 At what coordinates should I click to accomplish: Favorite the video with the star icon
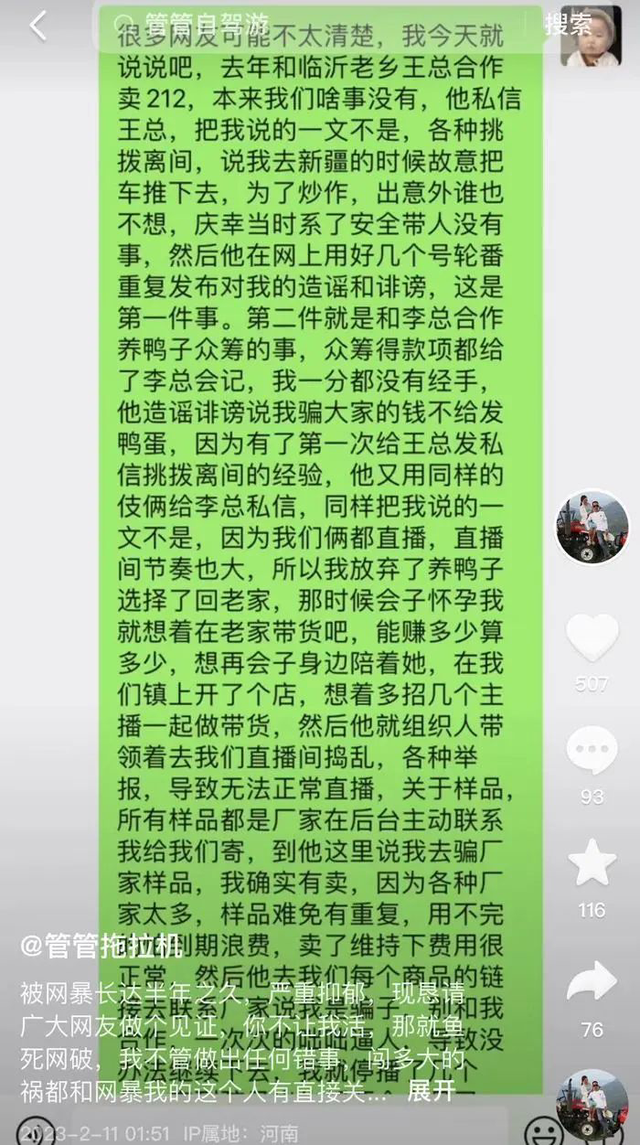[x=592, y=863]
